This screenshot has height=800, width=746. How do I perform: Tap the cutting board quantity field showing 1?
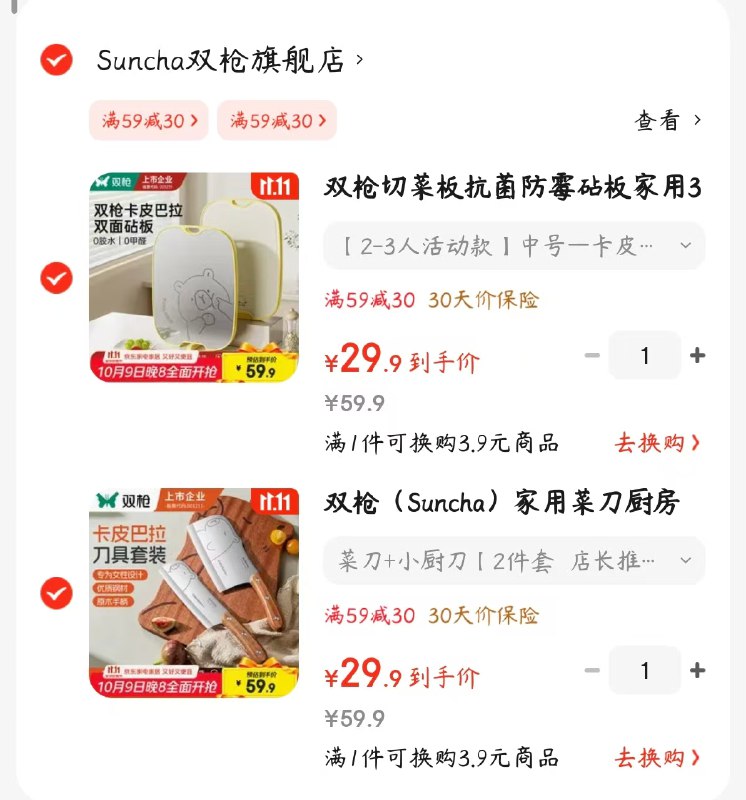click(645, 356)
